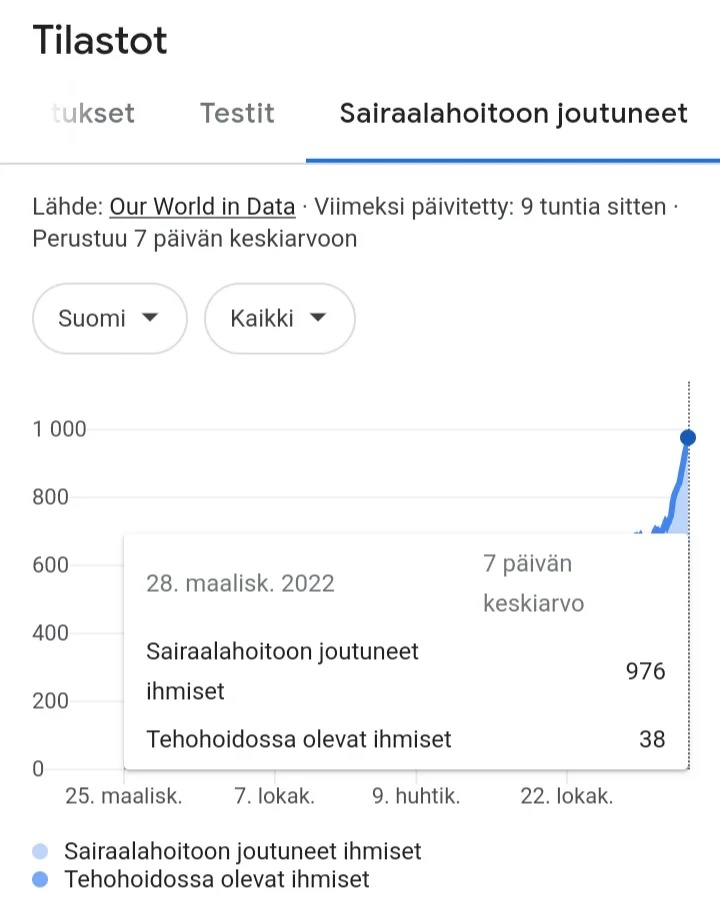Expand the Suomi region dropdown
This screenshot has height=915, width=720.
pyautogui.click(x=109, y=319)
